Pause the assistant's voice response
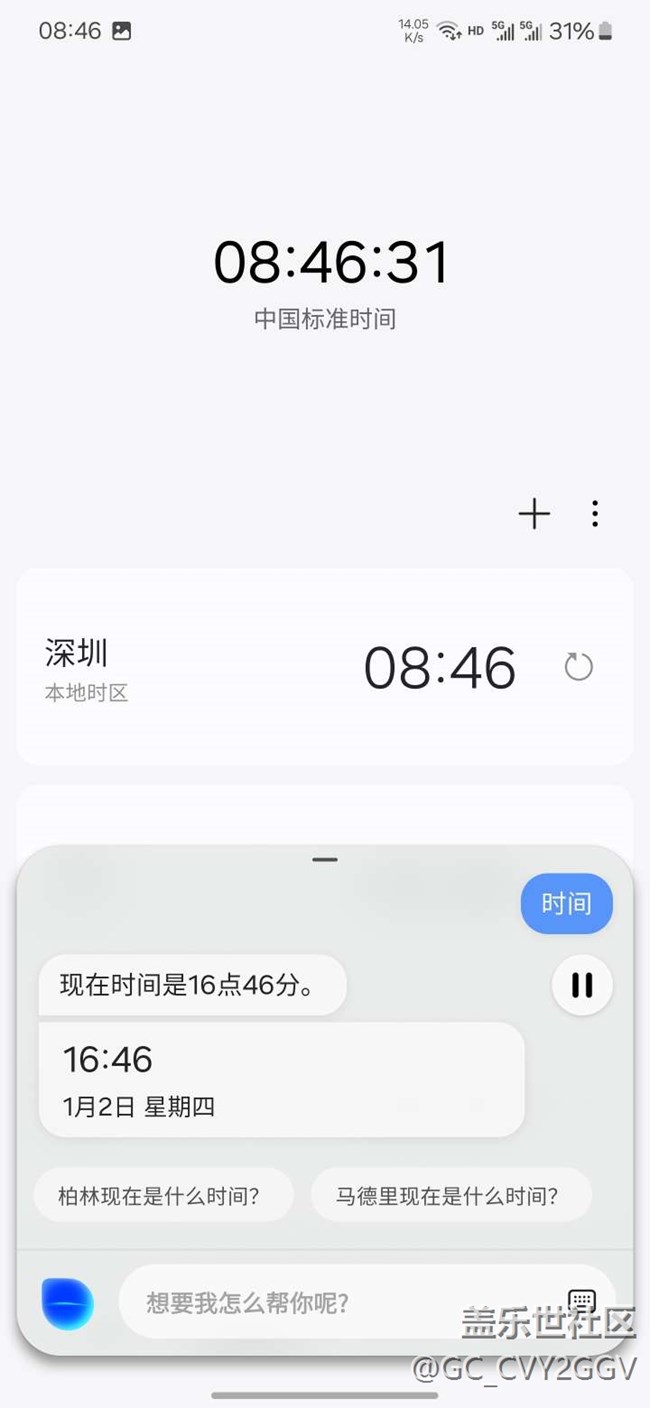Viewport: 650px width, 1408px height. click(582, 985)
